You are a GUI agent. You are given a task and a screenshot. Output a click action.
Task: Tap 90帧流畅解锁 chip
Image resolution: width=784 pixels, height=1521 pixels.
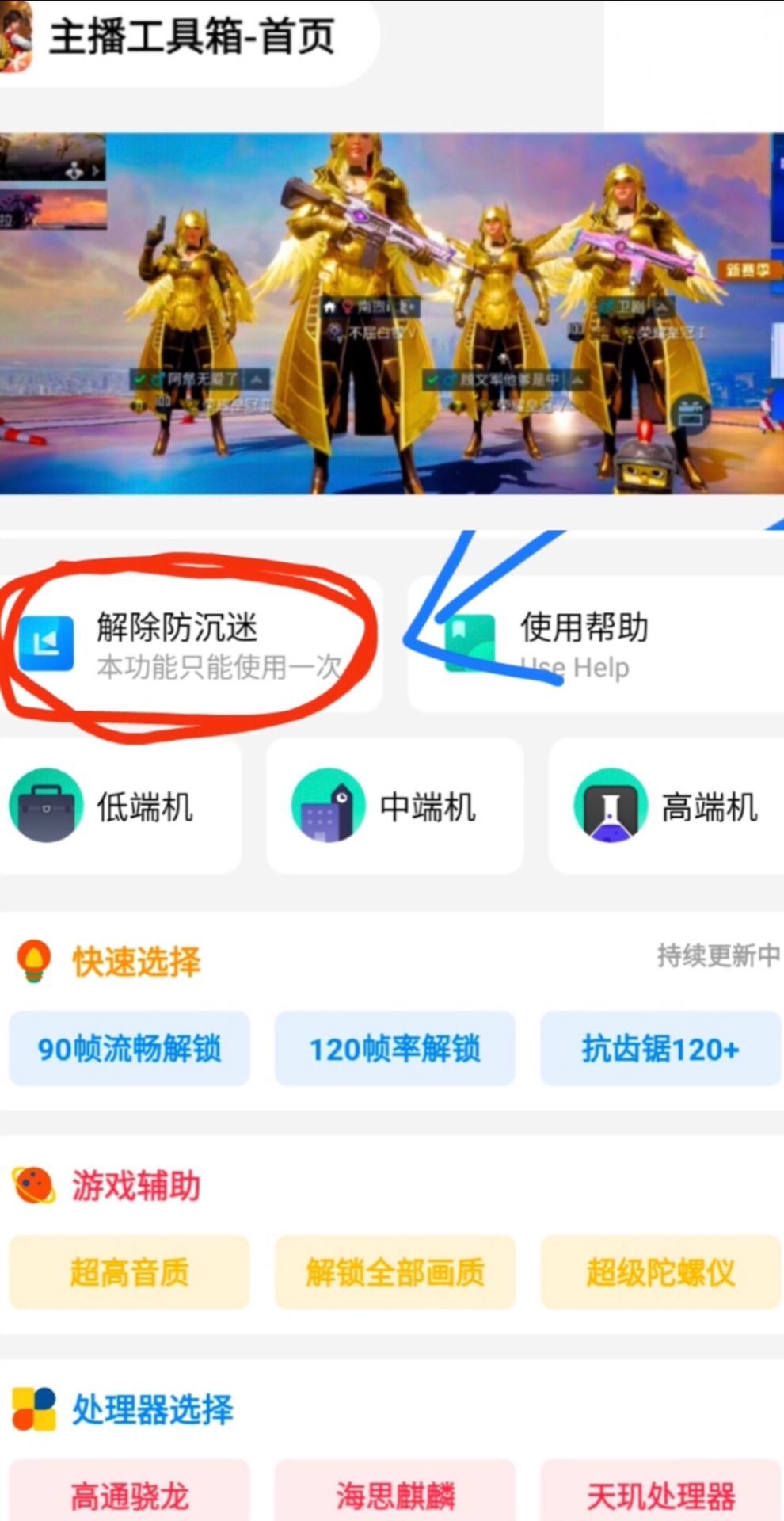coord(129,1049)
